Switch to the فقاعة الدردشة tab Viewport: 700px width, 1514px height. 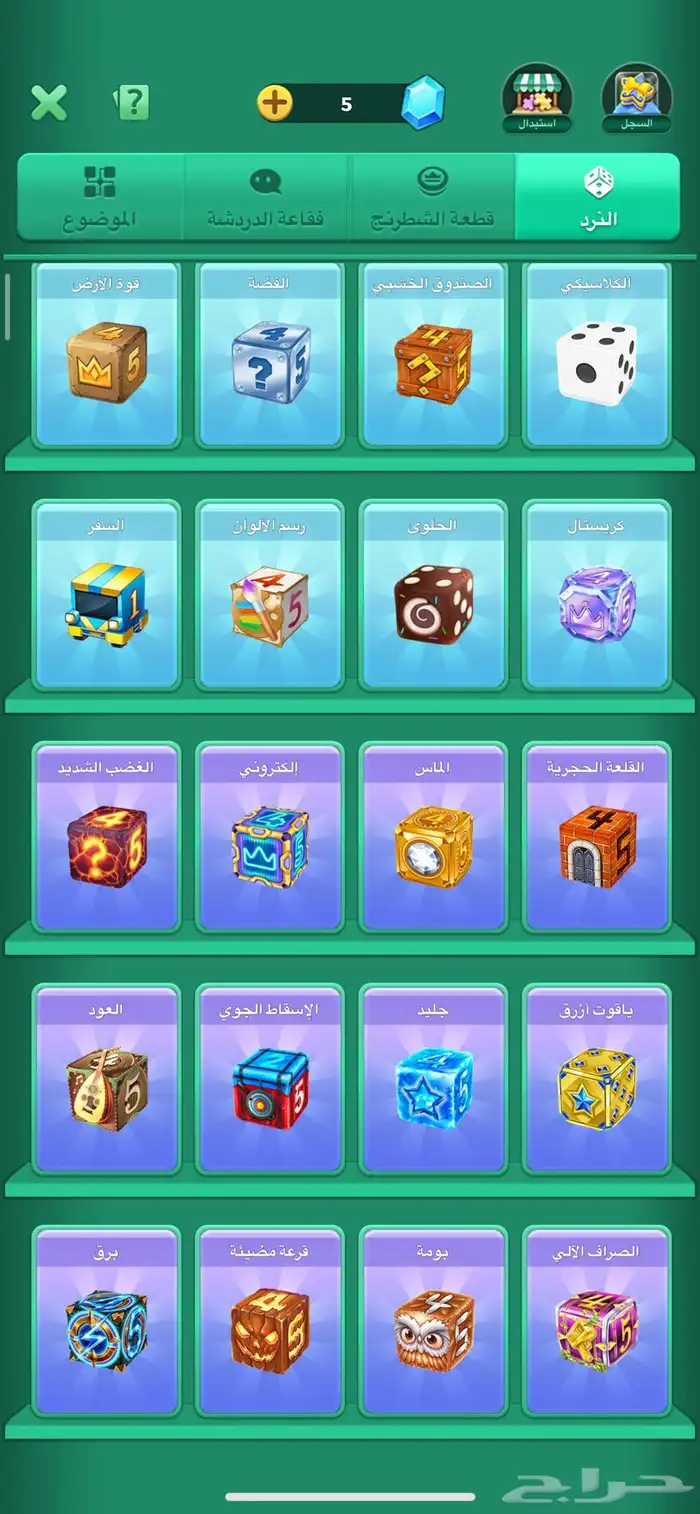point(266,197)
